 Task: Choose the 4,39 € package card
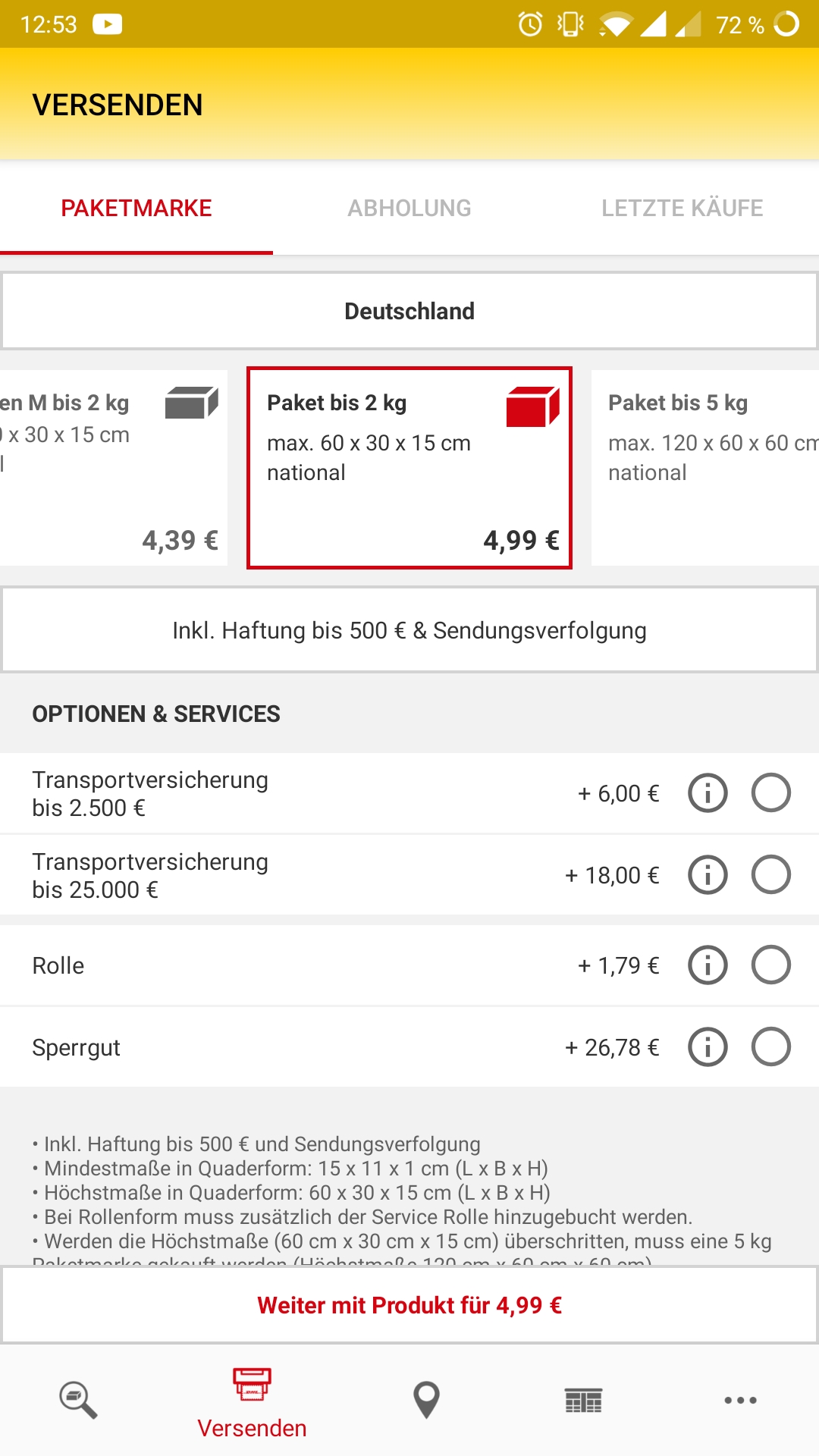click(114, 468)
